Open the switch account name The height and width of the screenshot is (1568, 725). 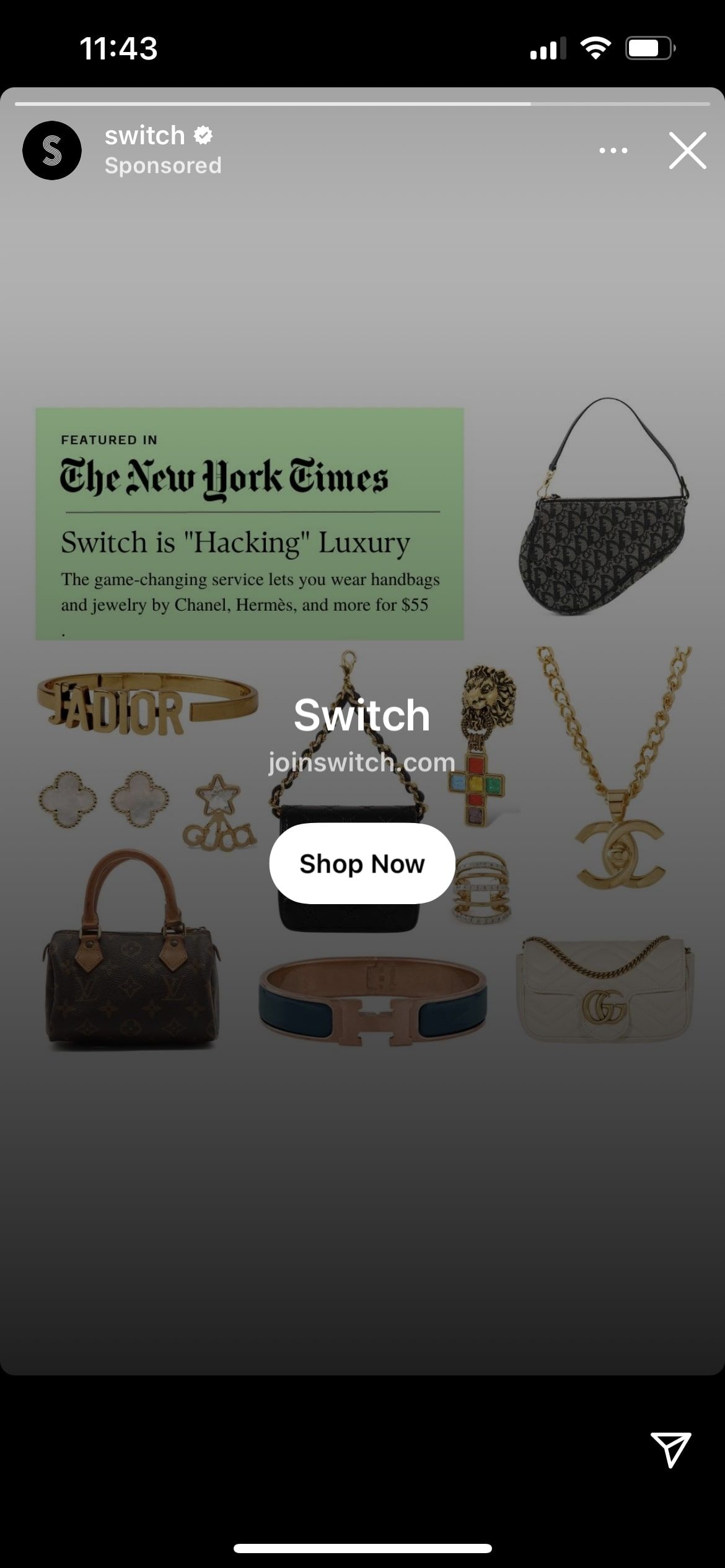tap(145, 136)
